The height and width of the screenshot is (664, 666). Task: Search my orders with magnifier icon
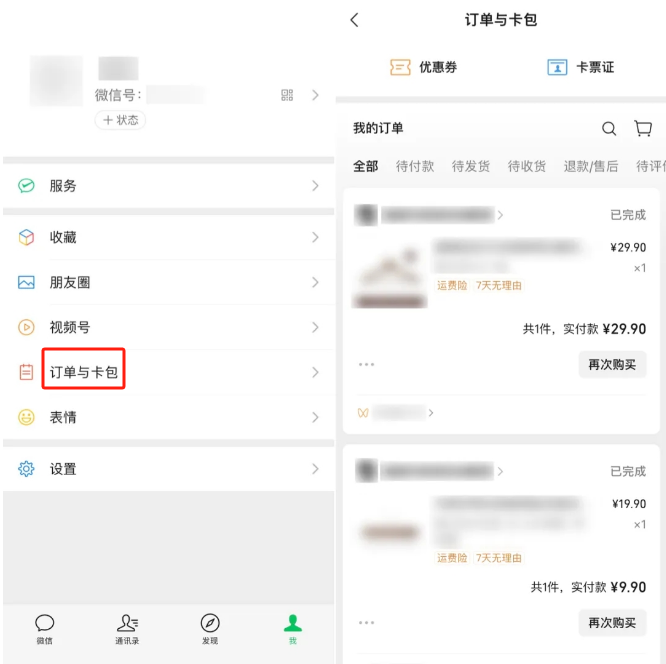click(609, 128)
